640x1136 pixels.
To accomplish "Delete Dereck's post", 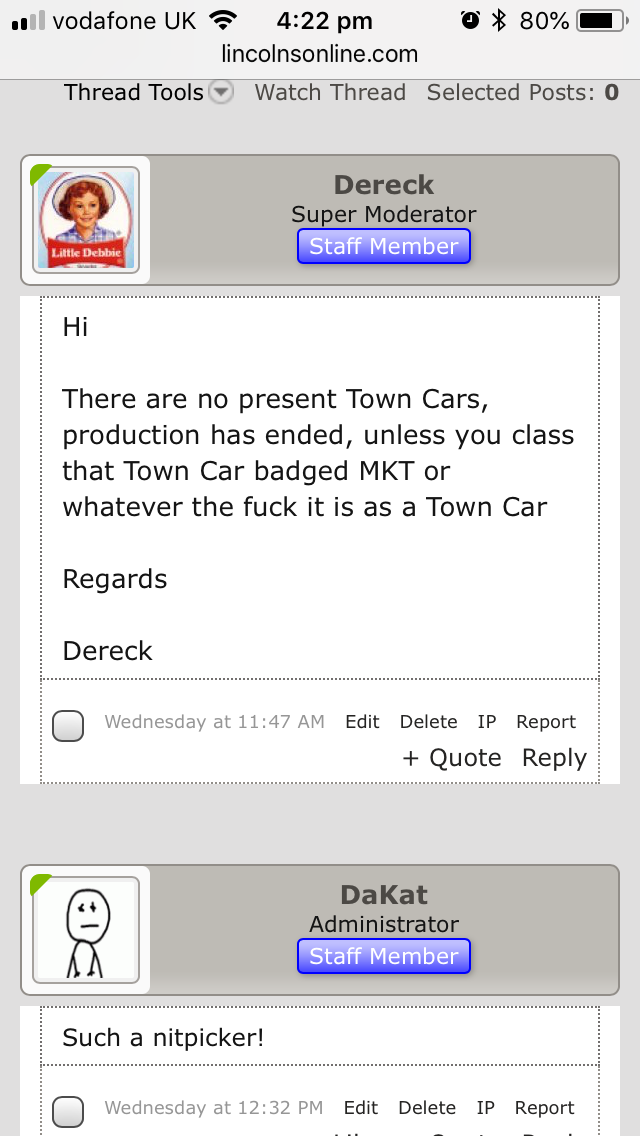I will 428,722.
